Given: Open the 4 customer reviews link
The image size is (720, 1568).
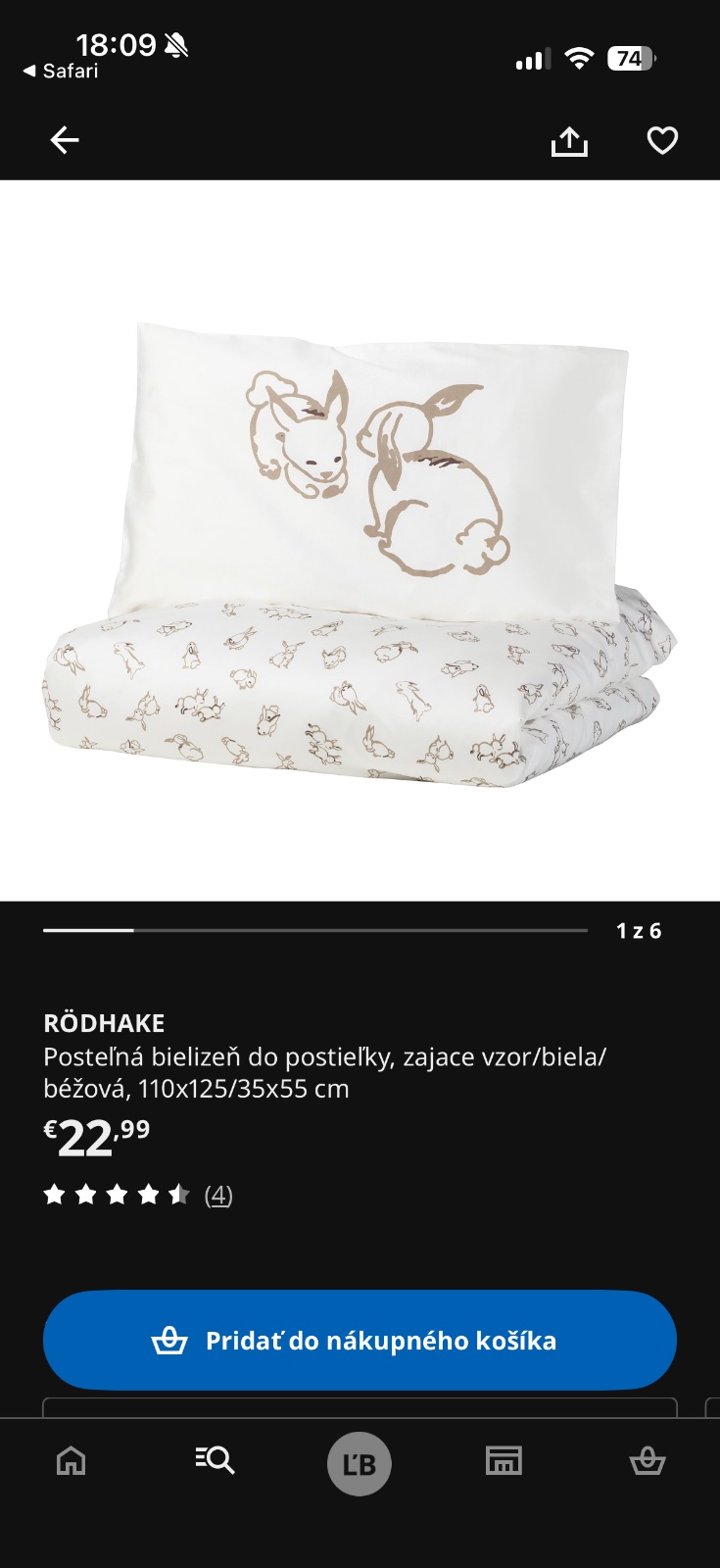Looking at the screenshot, I should 217,1195.
